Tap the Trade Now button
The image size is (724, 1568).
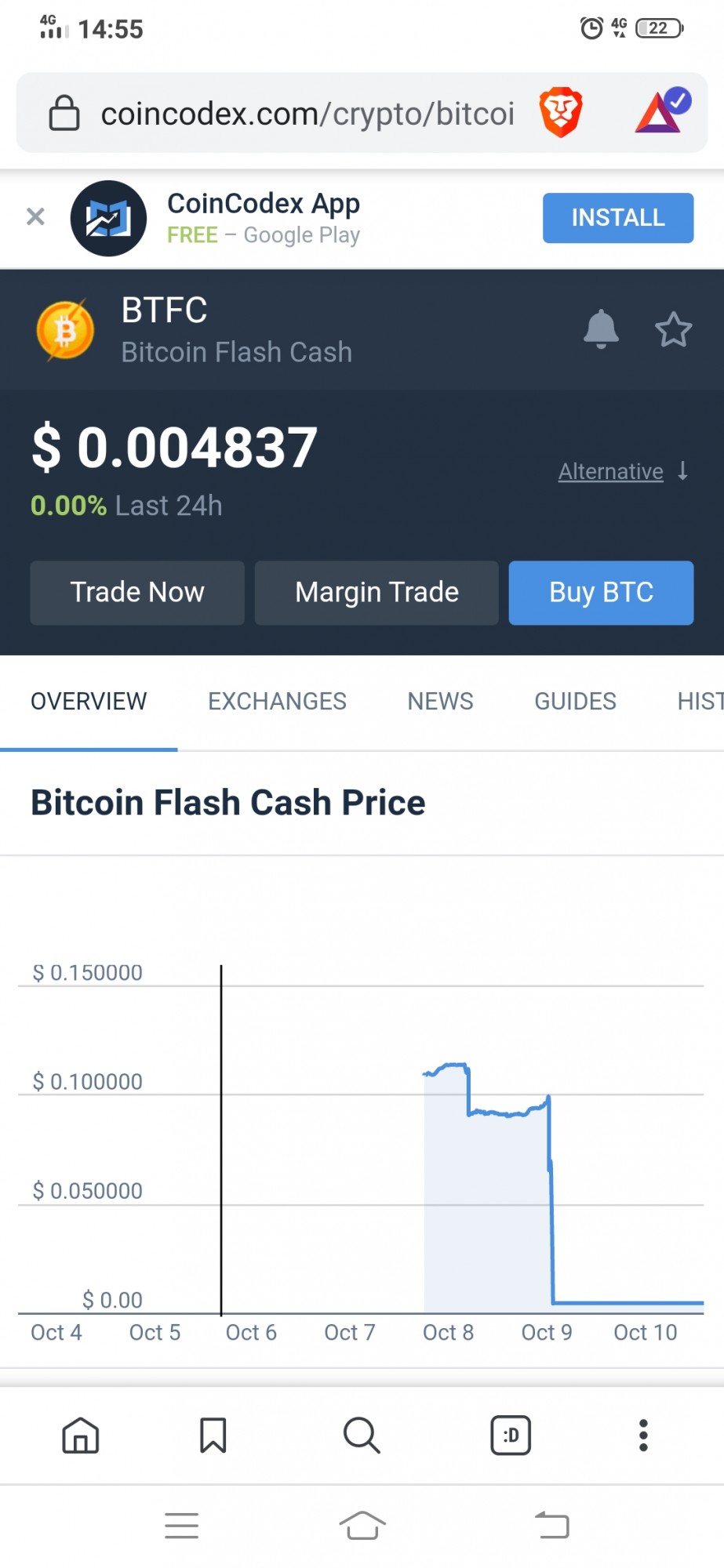(x=137, y=593)
